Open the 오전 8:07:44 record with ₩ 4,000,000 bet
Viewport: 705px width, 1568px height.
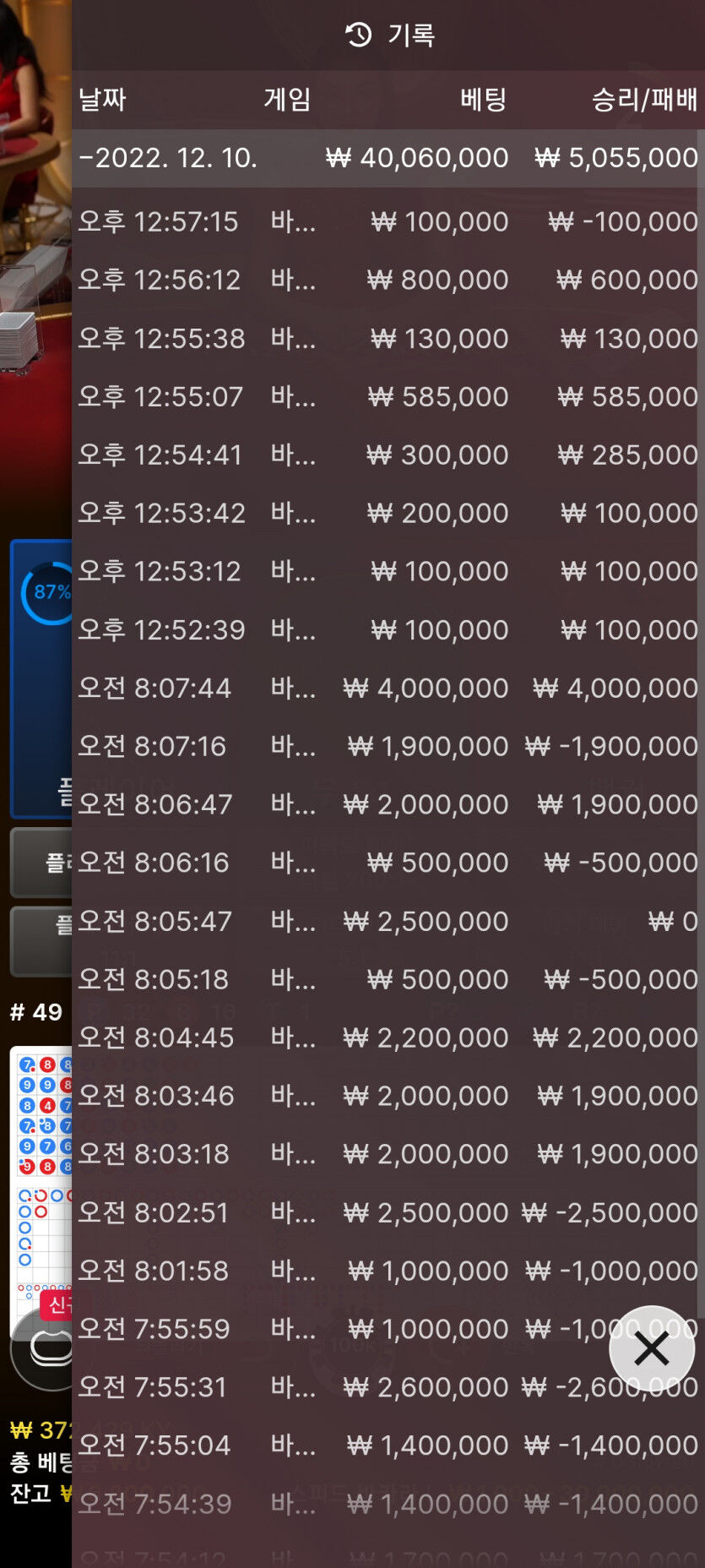coord(388,688)
